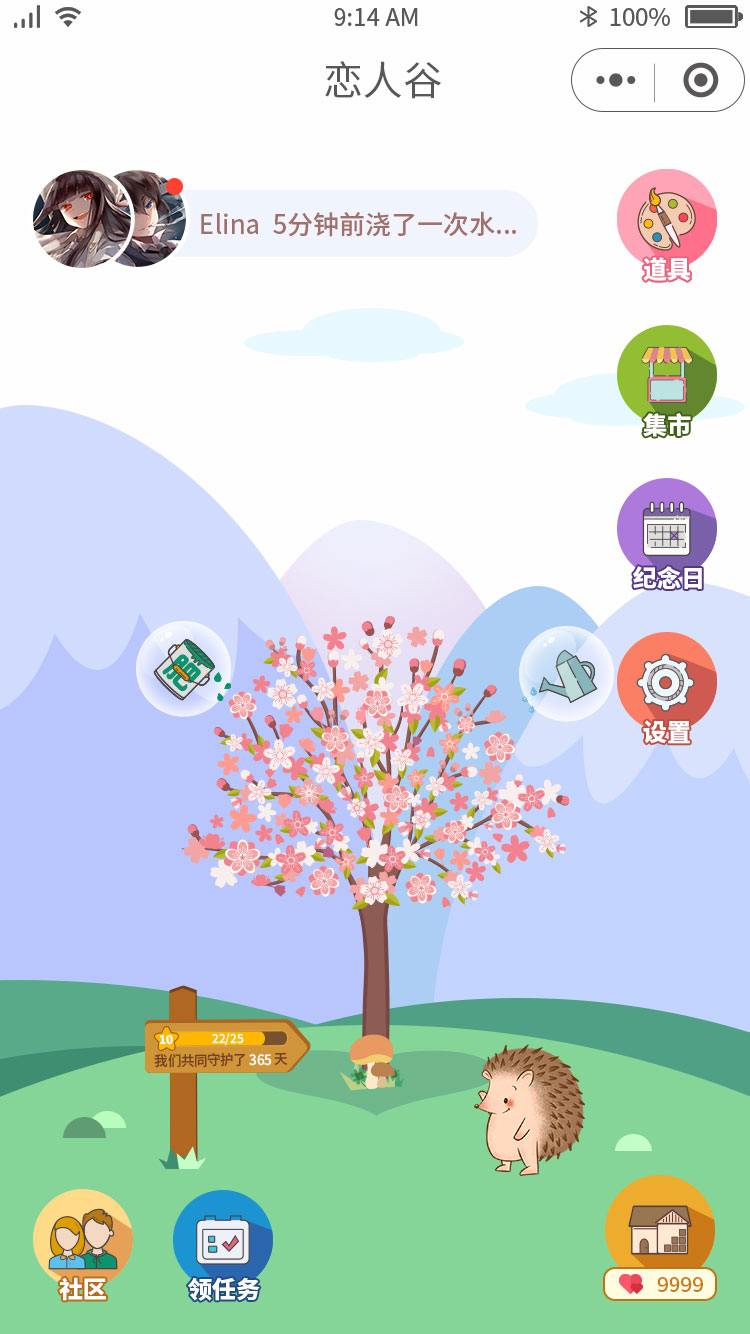
Task: View the couple's avatars profile
Action: pyautogui.click(x=108, y=219)
